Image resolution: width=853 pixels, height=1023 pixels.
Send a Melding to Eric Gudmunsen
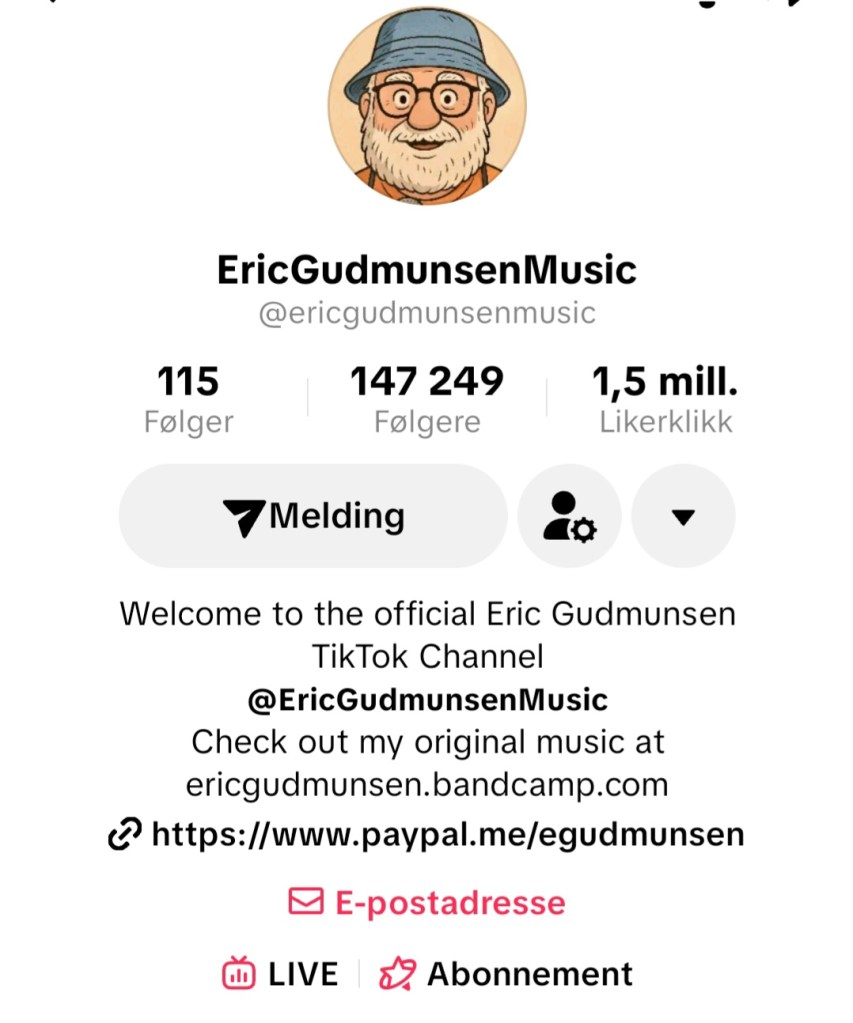(x=313, y=516)
